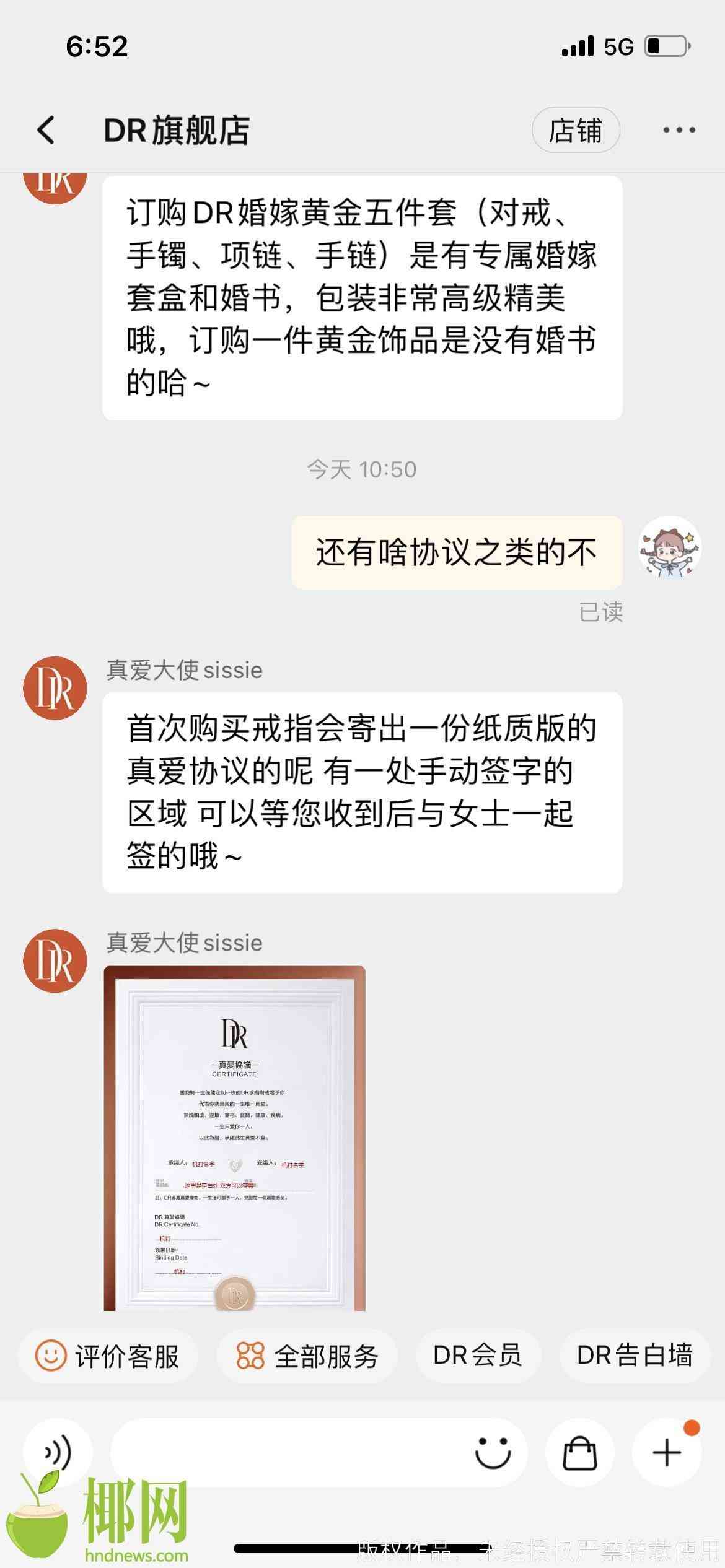
Task: Go back from DR旗舰店 chat
Action: coord(46,130)
